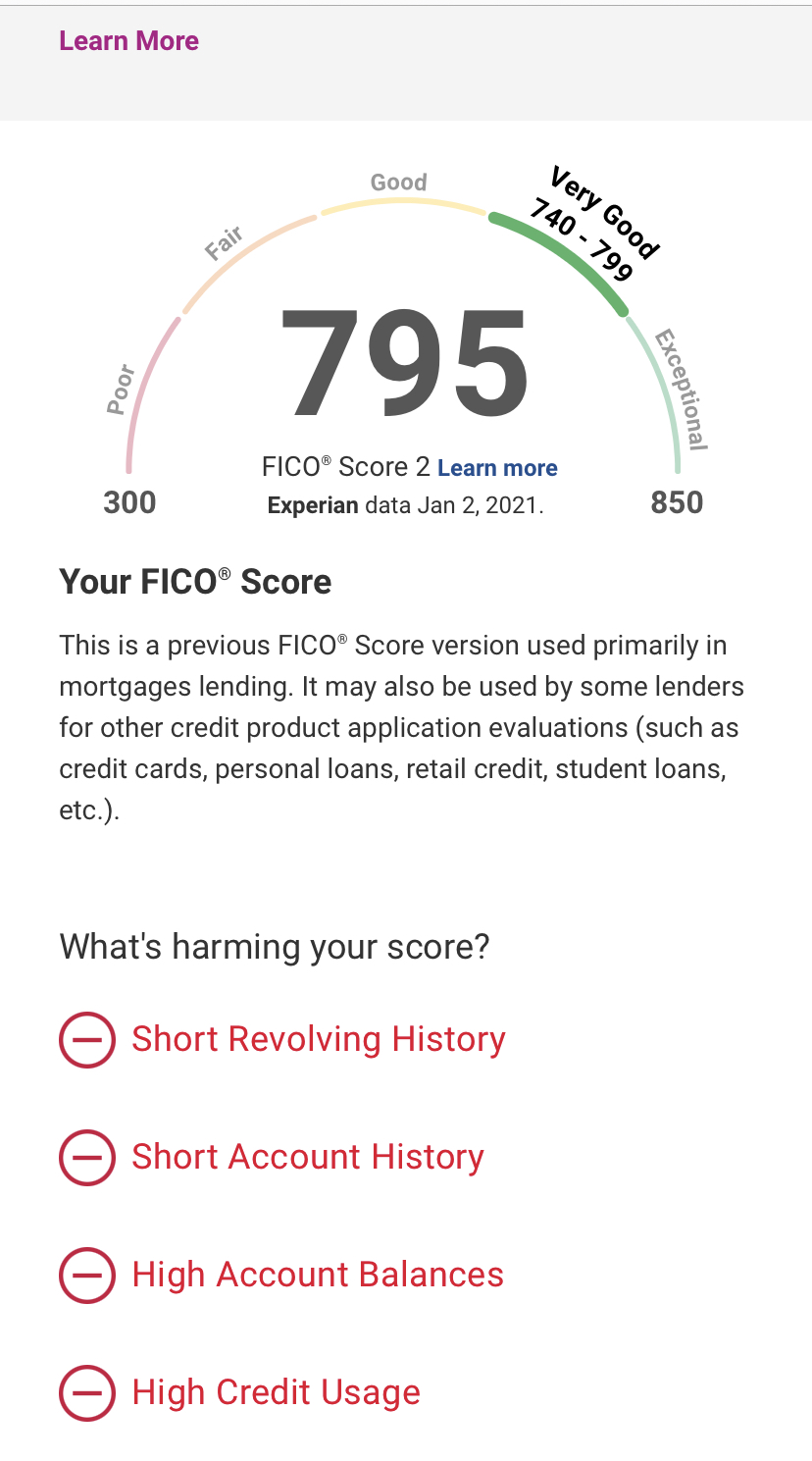Screen dimensions: 812x1461
Task: Expand the High Credit Usage factor
Action: point(275,1391)
